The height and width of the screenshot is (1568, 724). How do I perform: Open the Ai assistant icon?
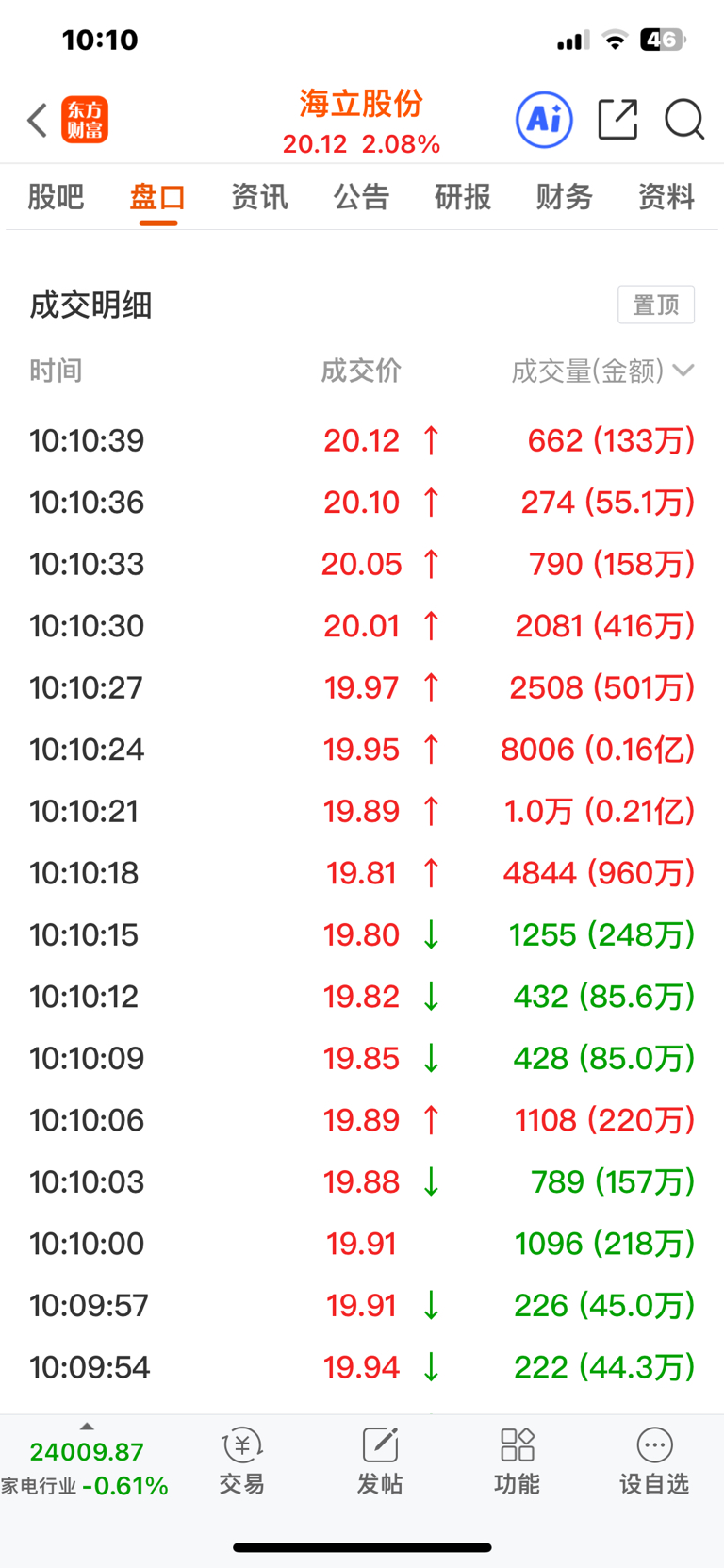[x=544, y=120]
